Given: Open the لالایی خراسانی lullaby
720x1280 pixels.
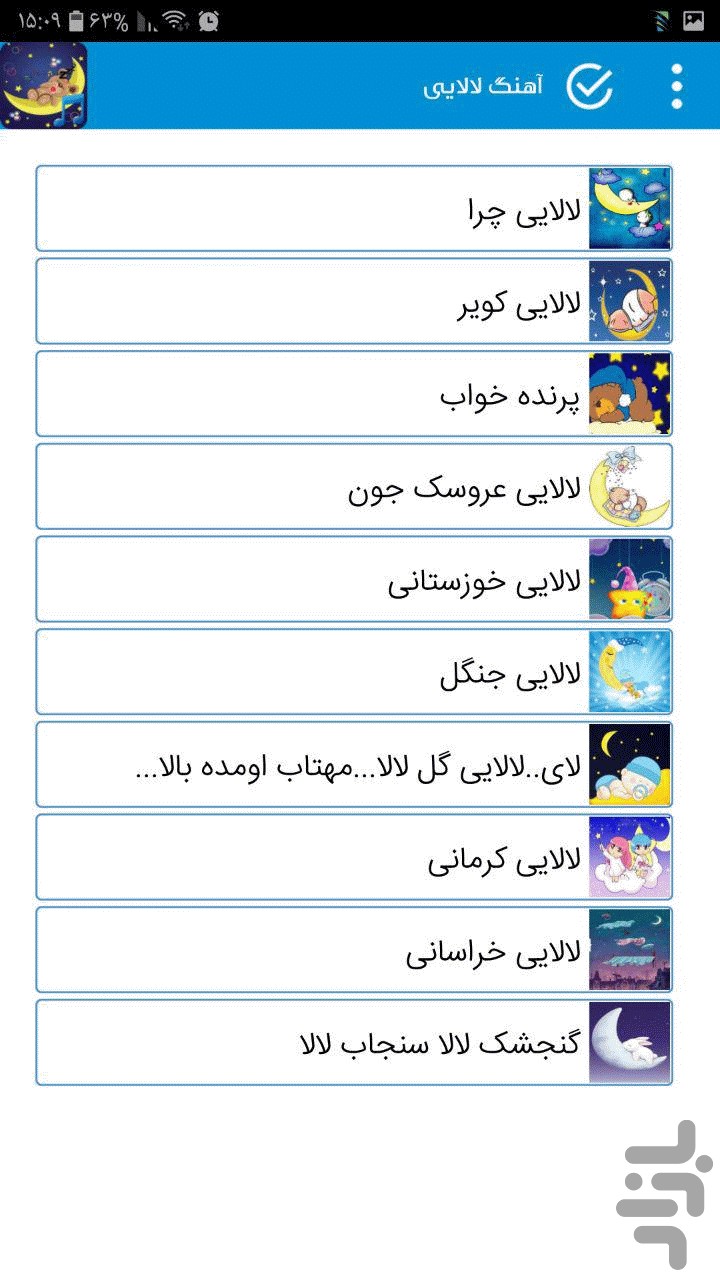Looking at the screenshot, I should click(x=354, y=949).
